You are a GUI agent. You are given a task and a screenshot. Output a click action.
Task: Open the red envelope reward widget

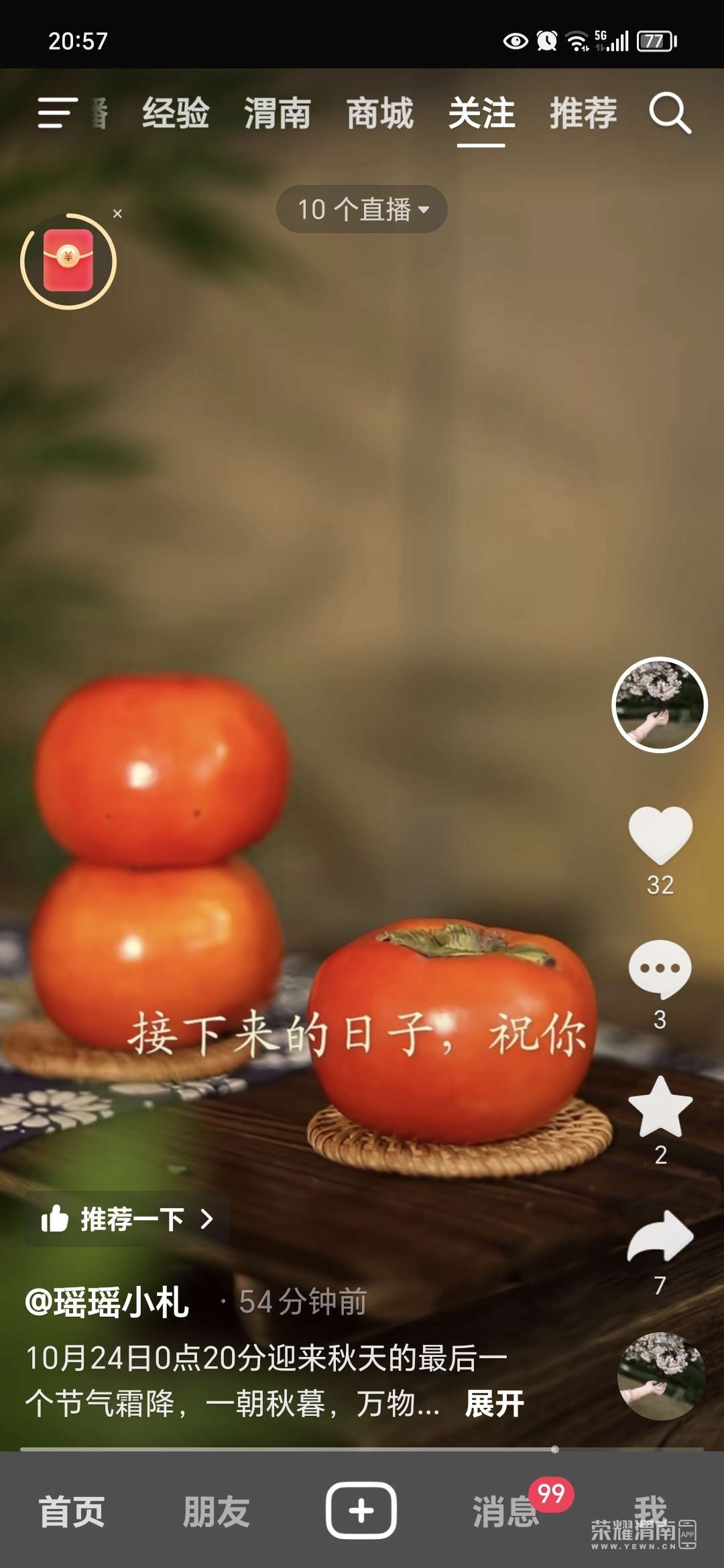tap(68, 261)
